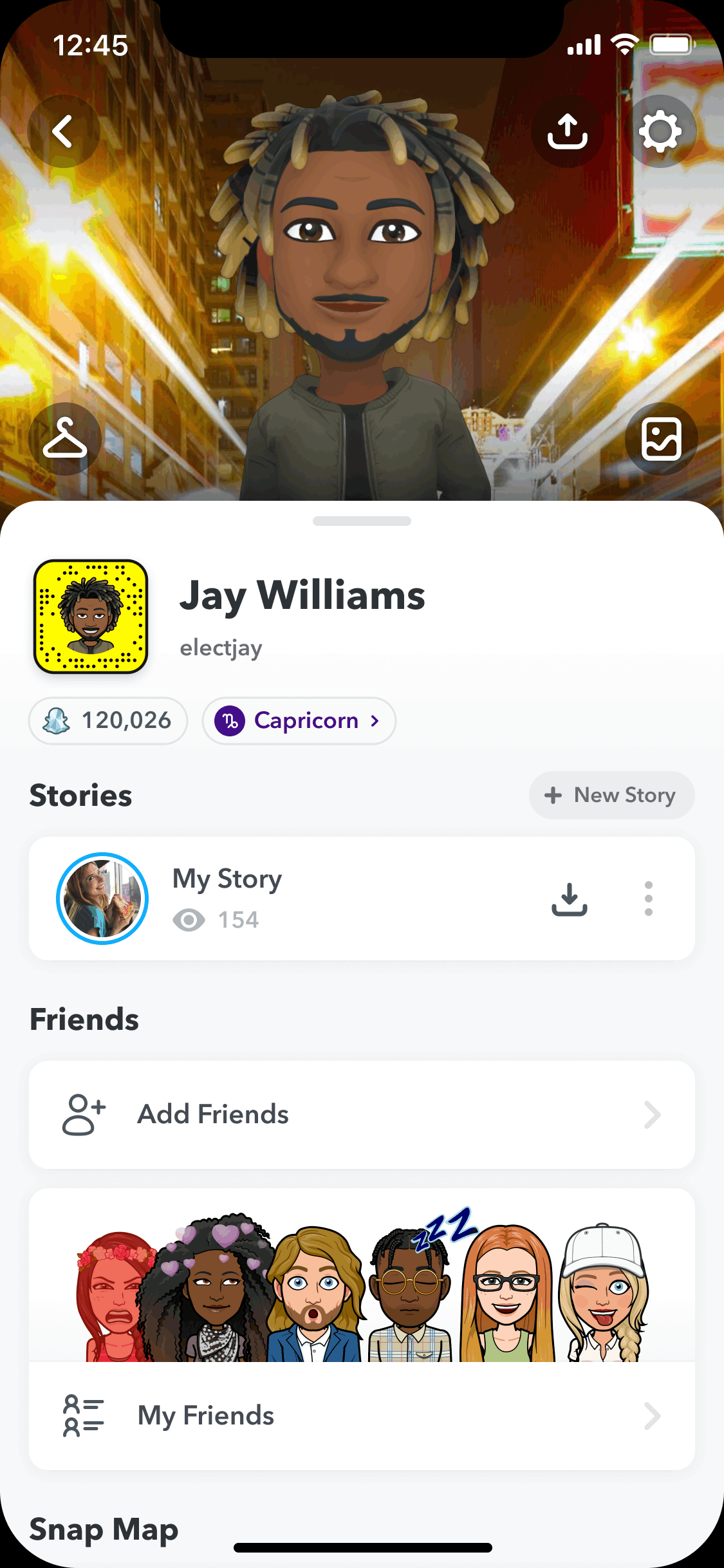This screenshot has width=724, height=1568.
Task: Open the My Friends list
Action: point(362,1416)
